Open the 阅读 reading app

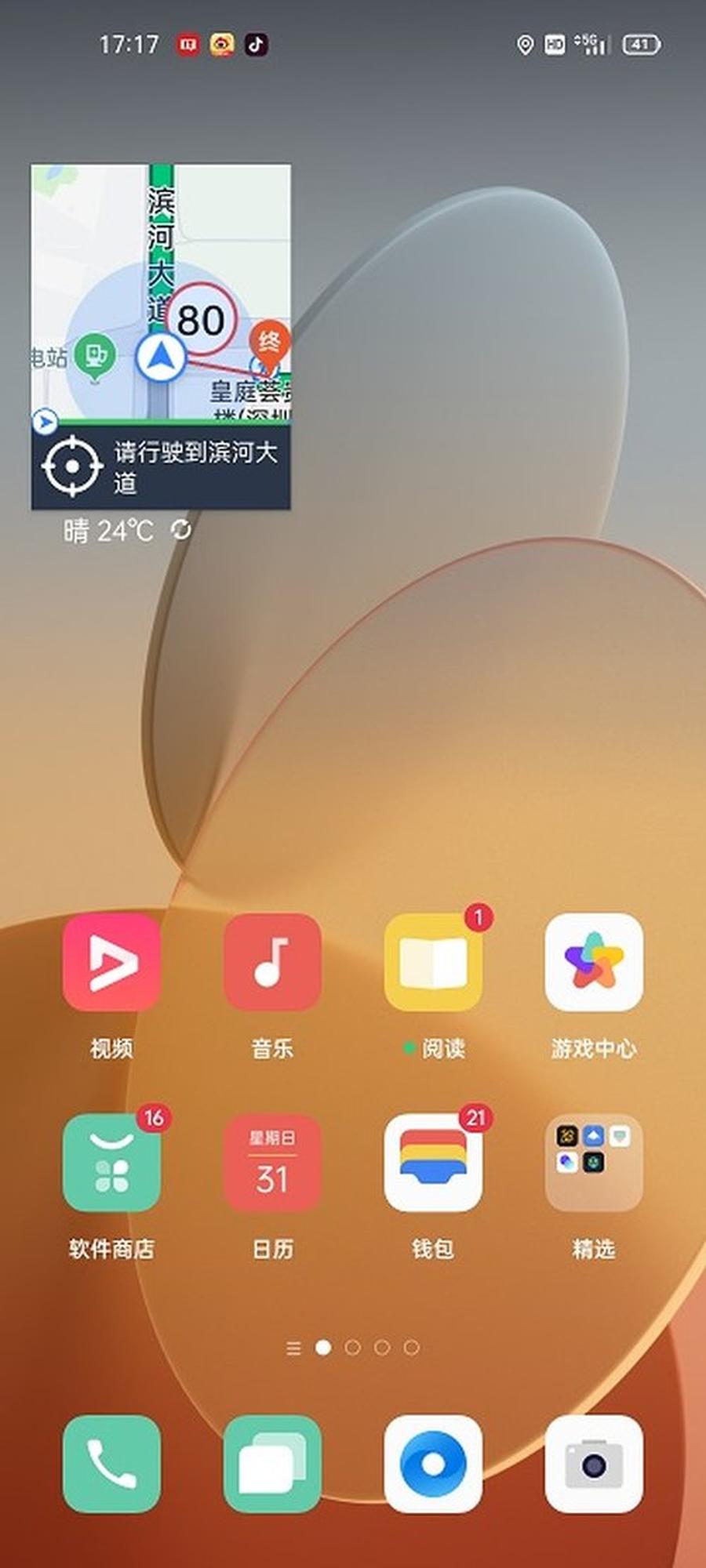click(x=433, y=961)
